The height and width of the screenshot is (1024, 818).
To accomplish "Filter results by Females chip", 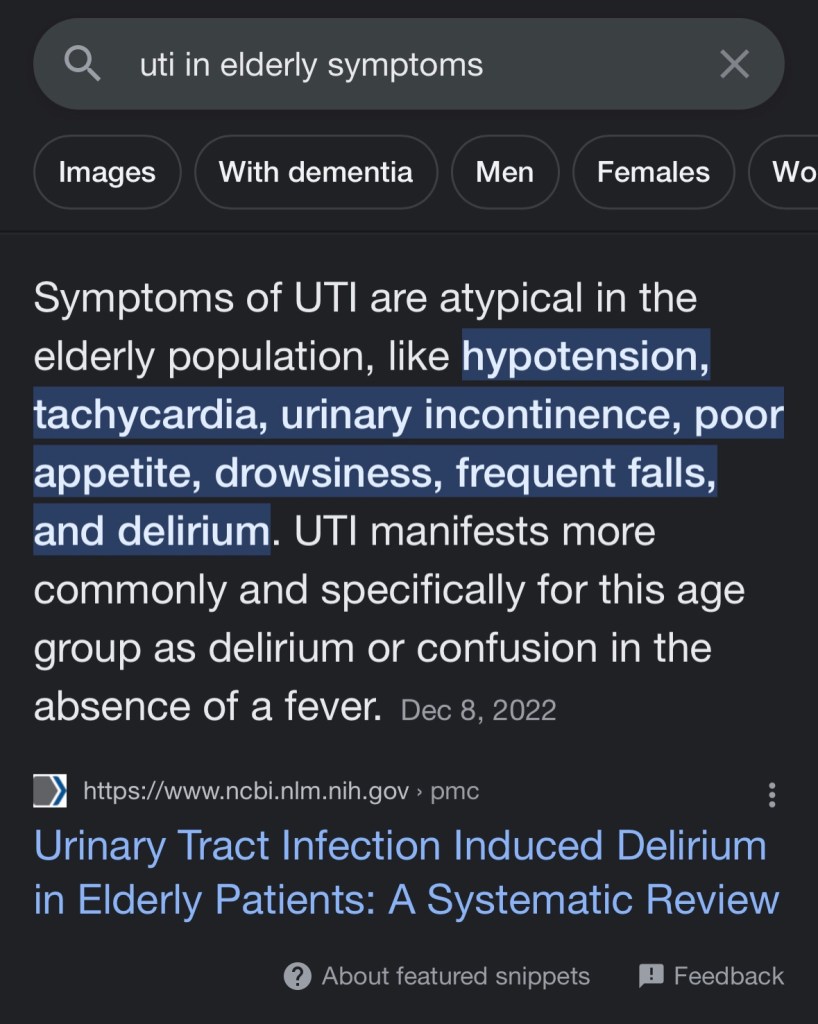I will click(x=653, y=172).
